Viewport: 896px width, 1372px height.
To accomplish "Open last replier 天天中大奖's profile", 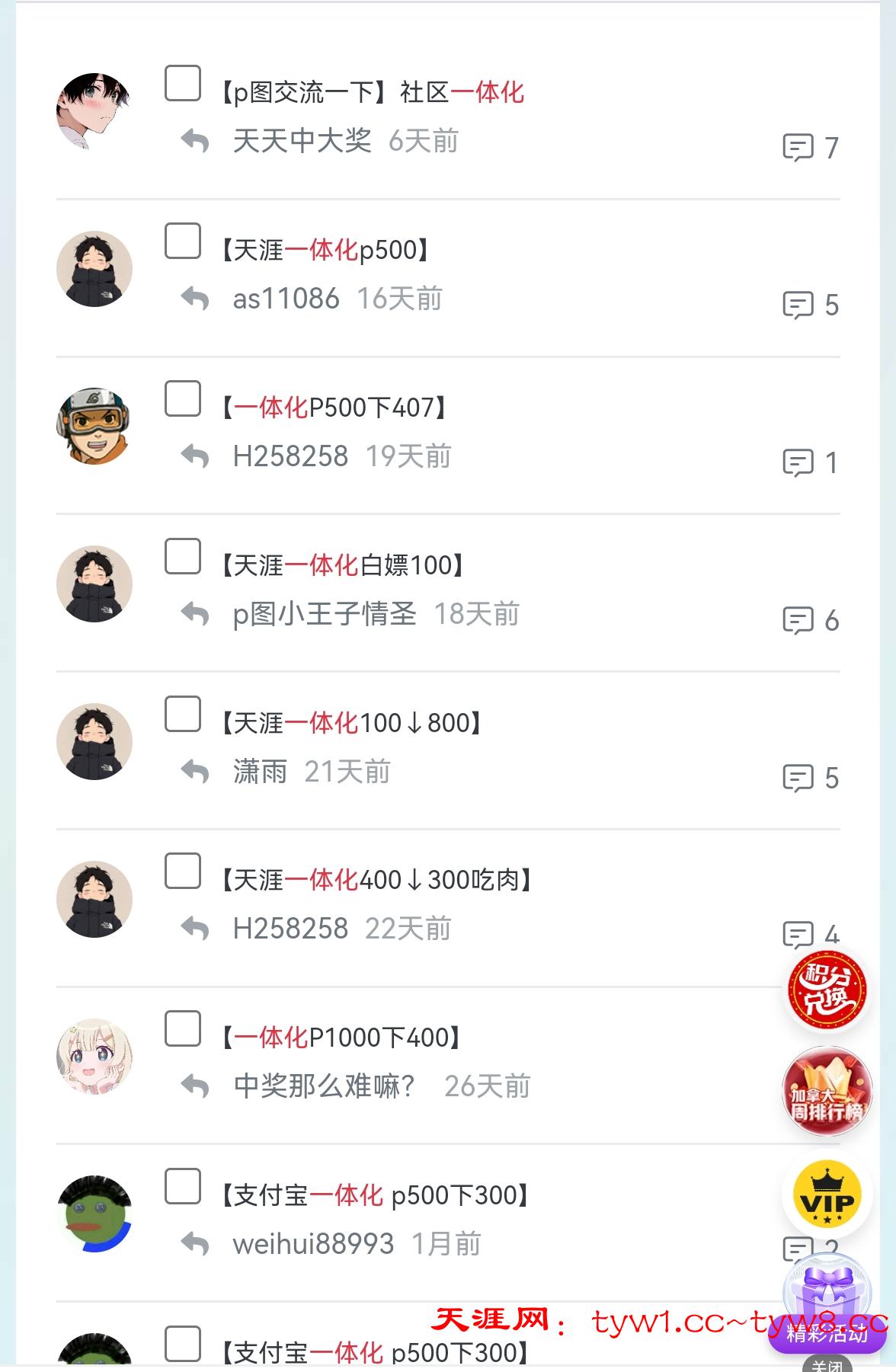I will 302,141.
